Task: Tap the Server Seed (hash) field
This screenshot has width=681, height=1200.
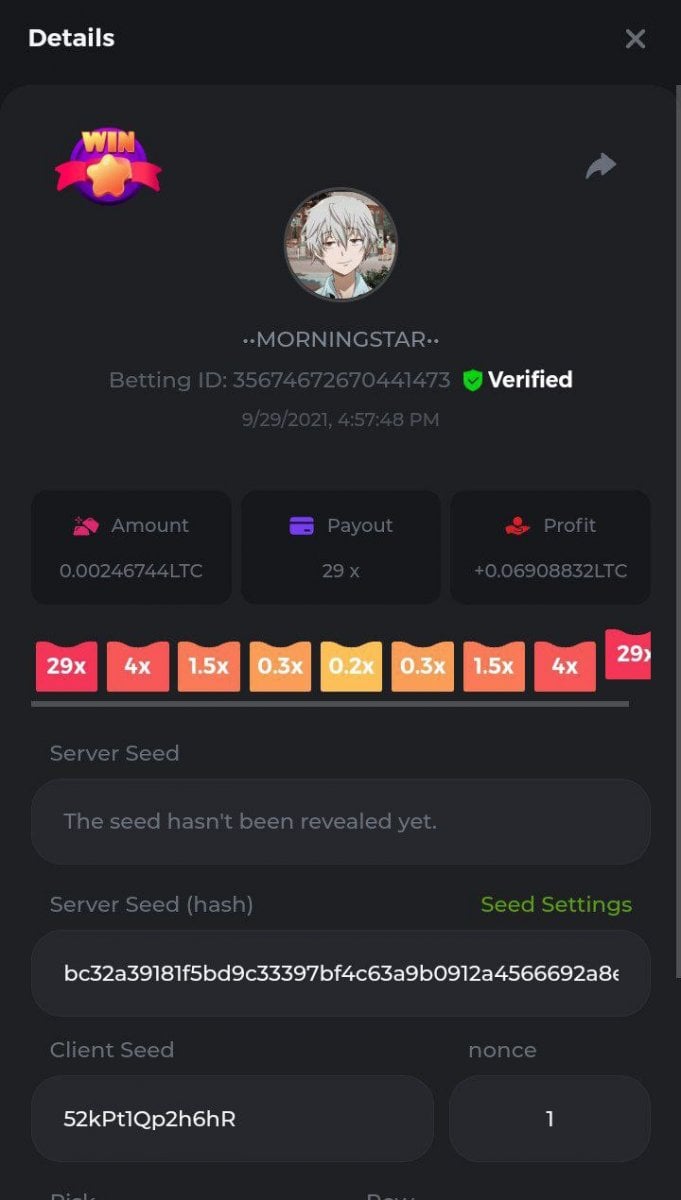Action: pyautogui.click(x=341, y=973)
